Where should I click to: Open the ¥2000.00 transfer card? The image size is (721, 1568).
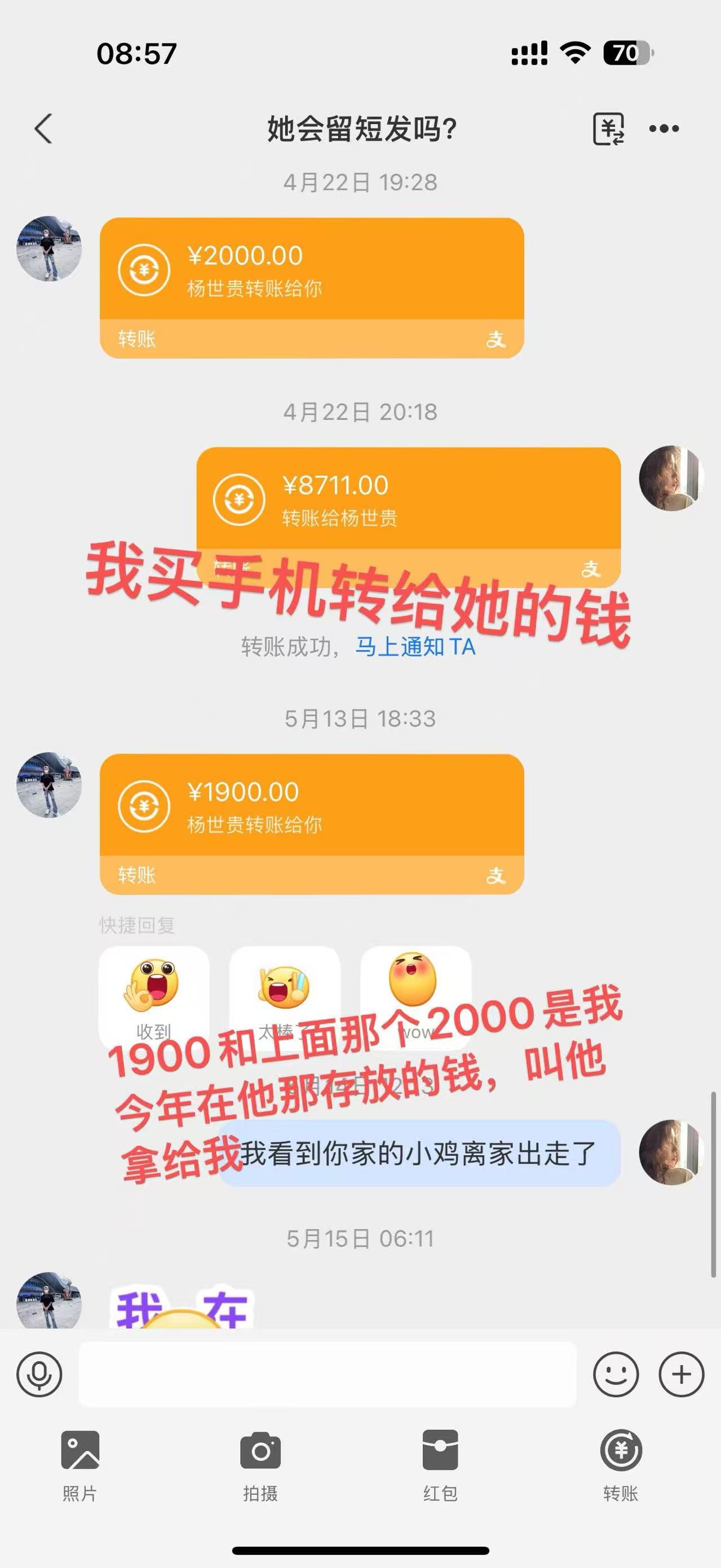(312, 288)
